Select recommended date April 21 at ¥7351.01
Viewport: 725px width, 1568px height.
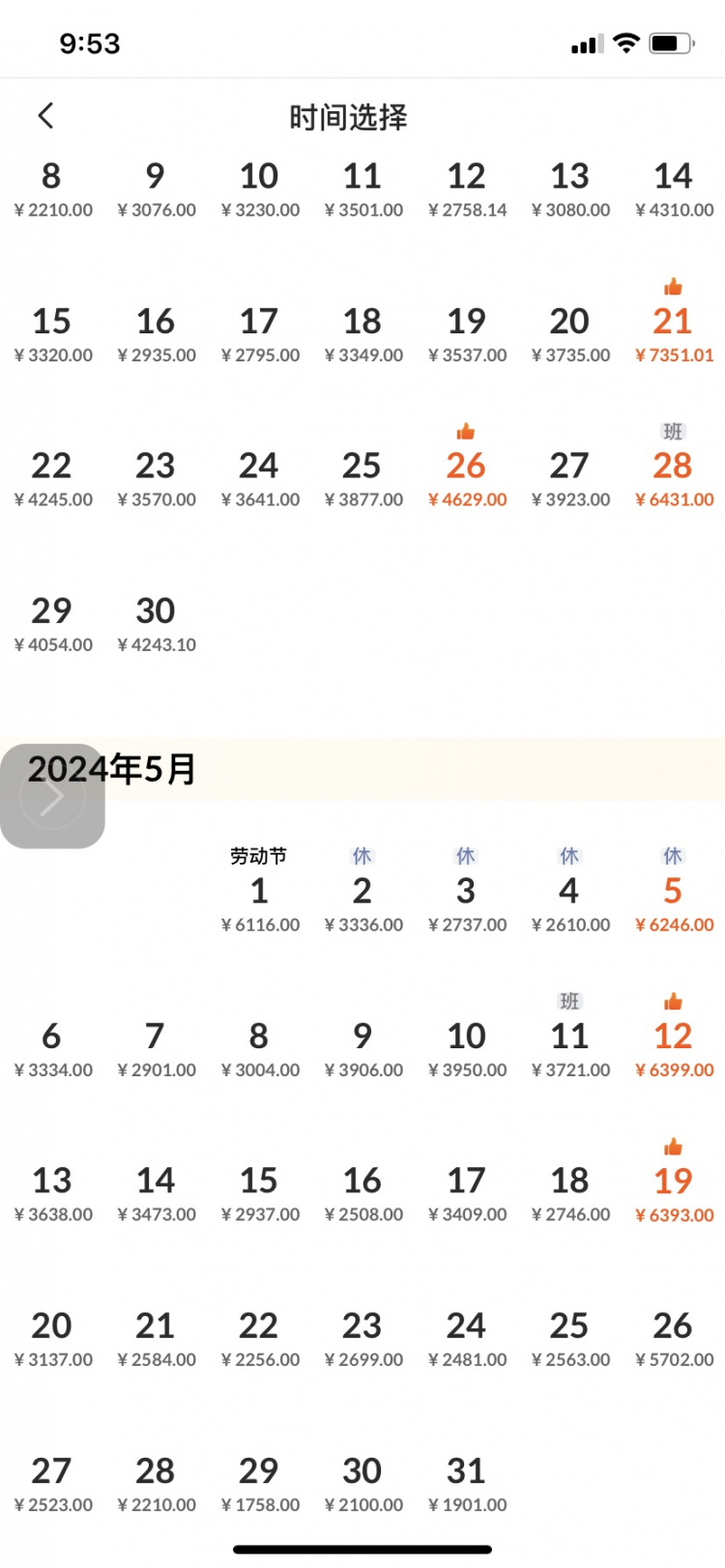[x=674, y=333]
